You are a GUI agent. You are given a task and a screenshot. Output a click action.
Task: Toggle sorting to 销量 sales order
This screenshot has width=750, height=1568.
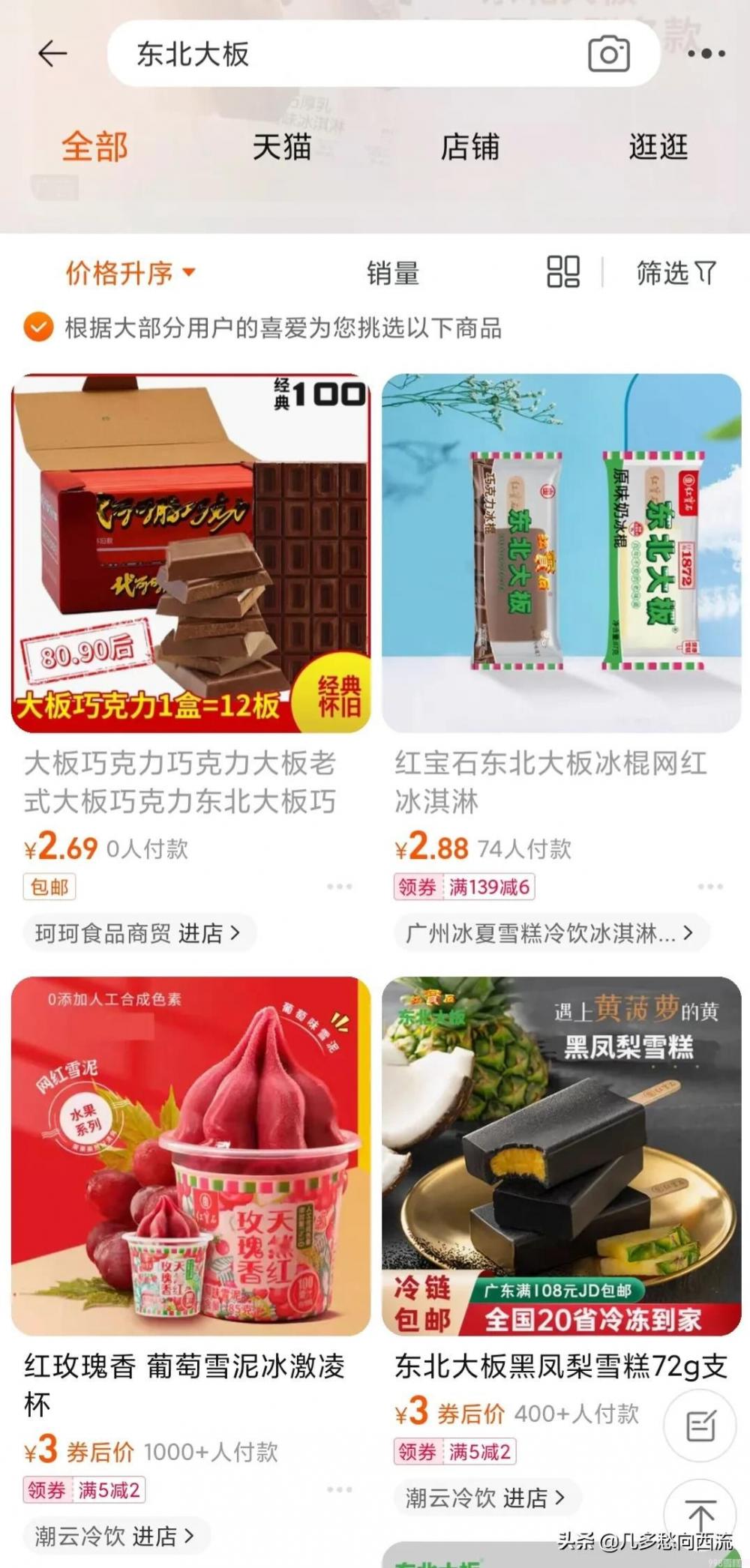click(391, 273)
